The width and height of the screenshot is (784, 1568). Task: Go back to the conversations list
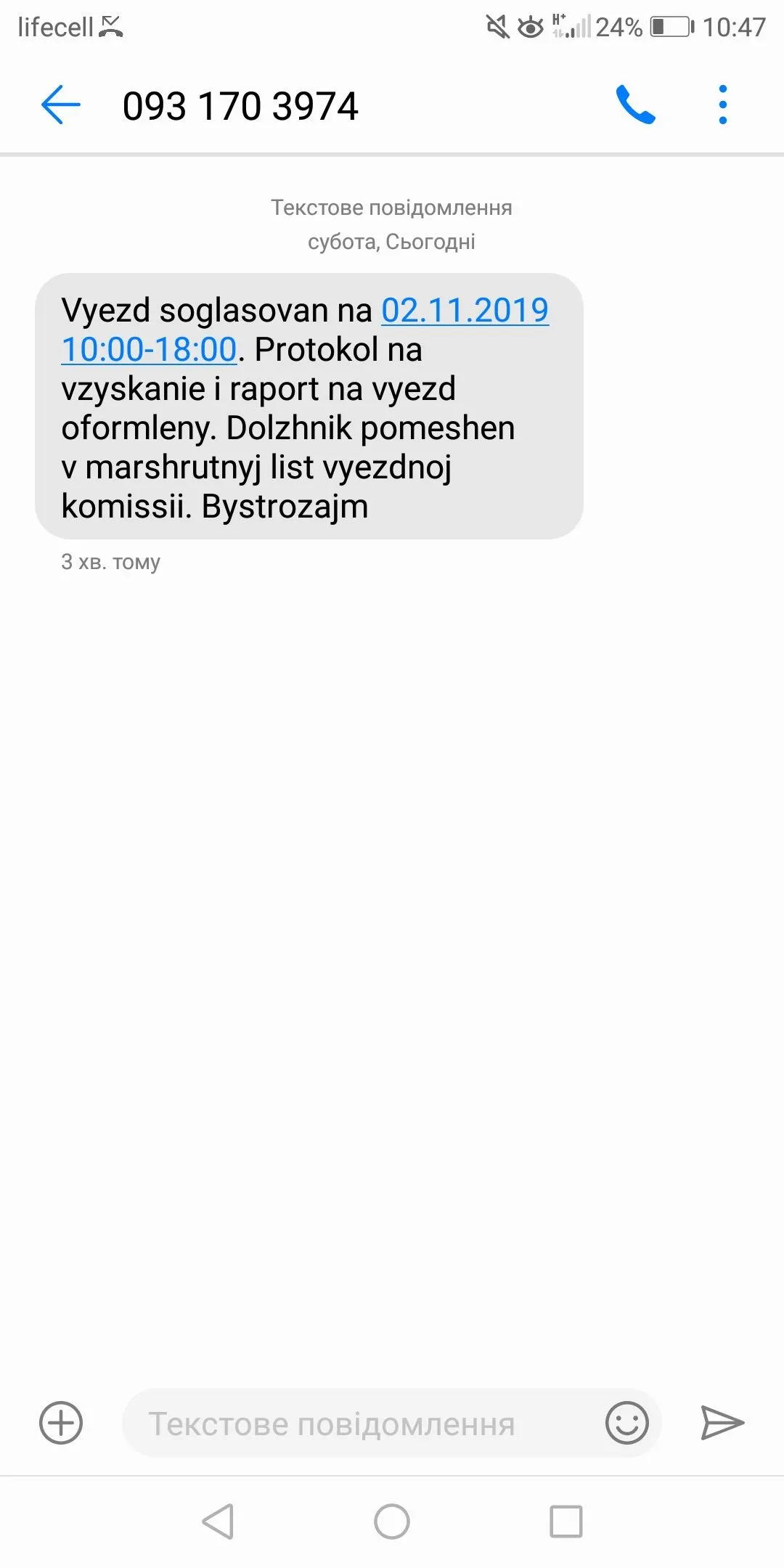pos(61,105)
